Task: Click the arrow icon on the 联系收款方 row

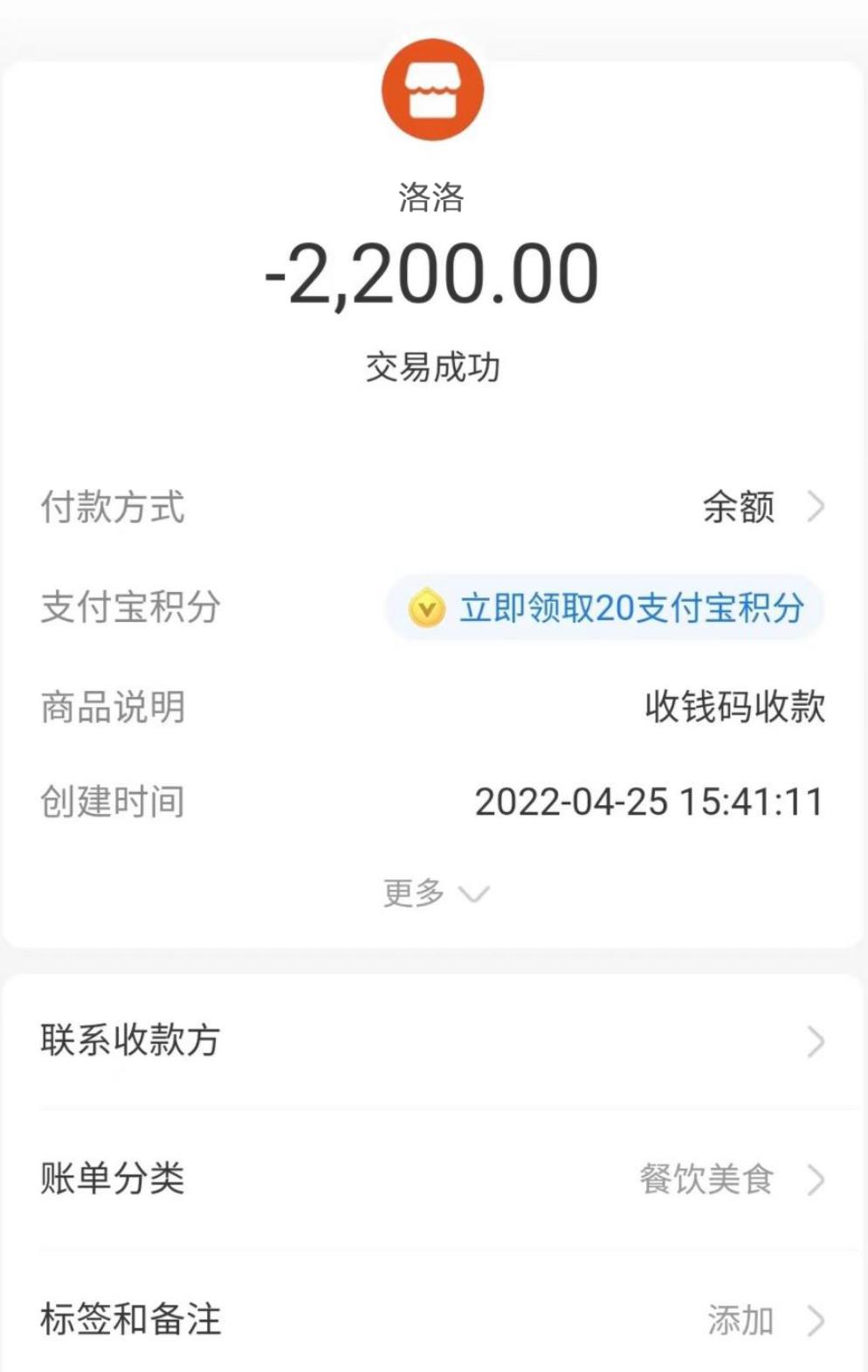Action: pos(817,1040)
